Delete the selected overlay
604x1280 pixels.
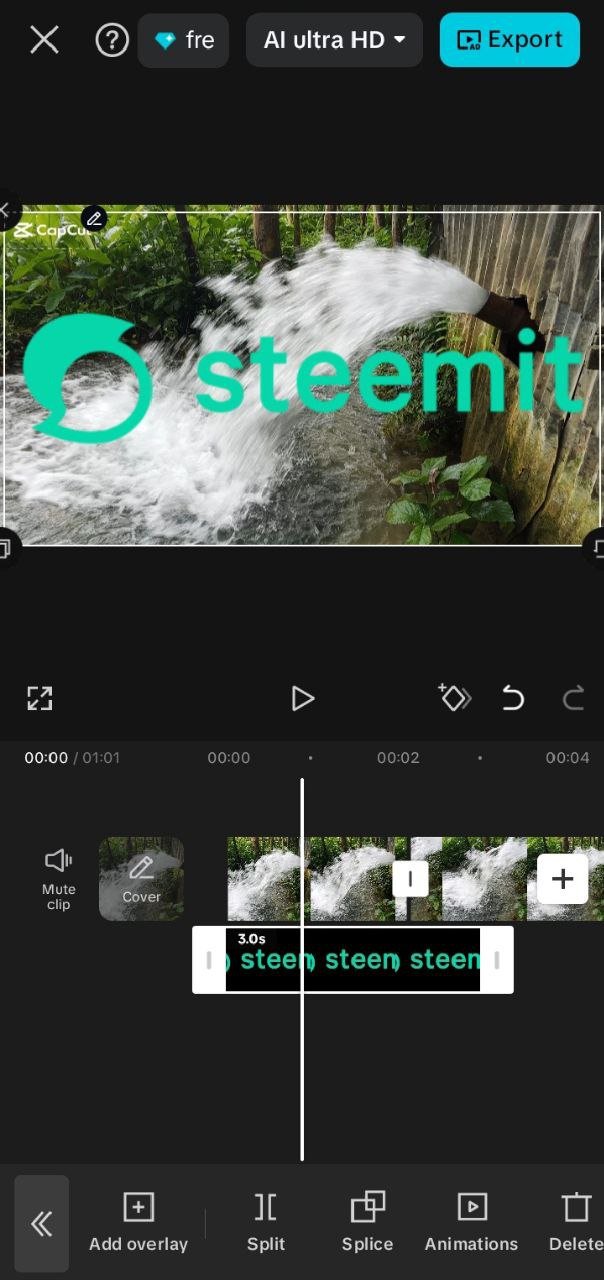click(x=575, y=1222)
